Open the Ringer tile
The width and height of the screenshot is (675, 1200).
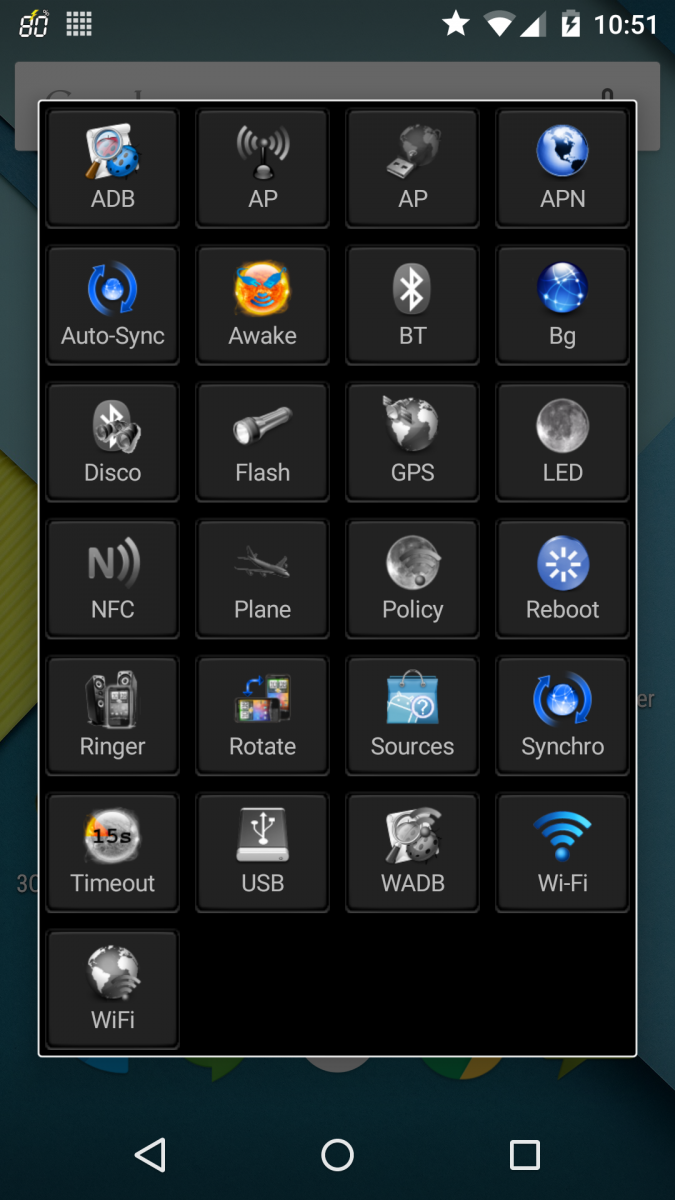coord(113,716)
